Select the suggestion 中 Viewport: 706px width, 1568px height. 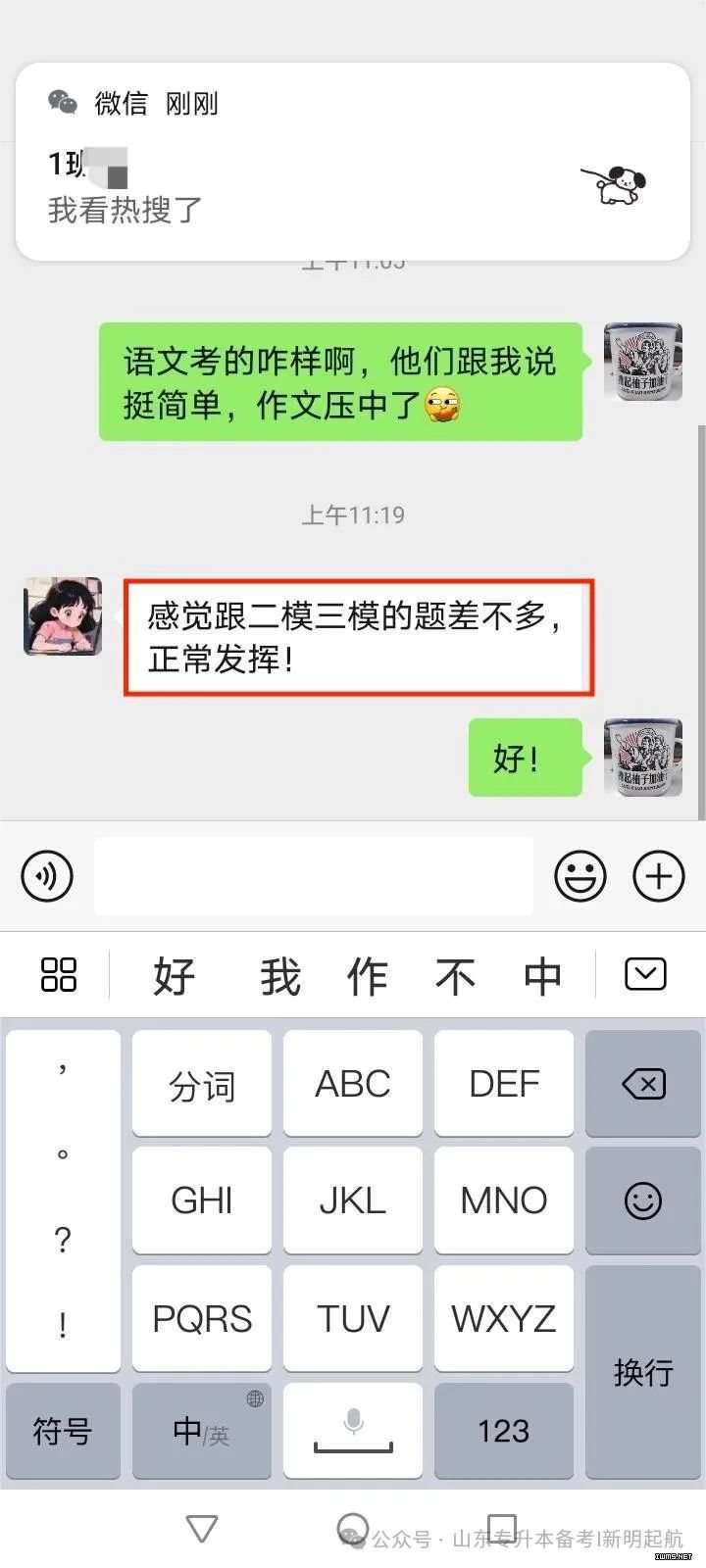click(542, 976)
